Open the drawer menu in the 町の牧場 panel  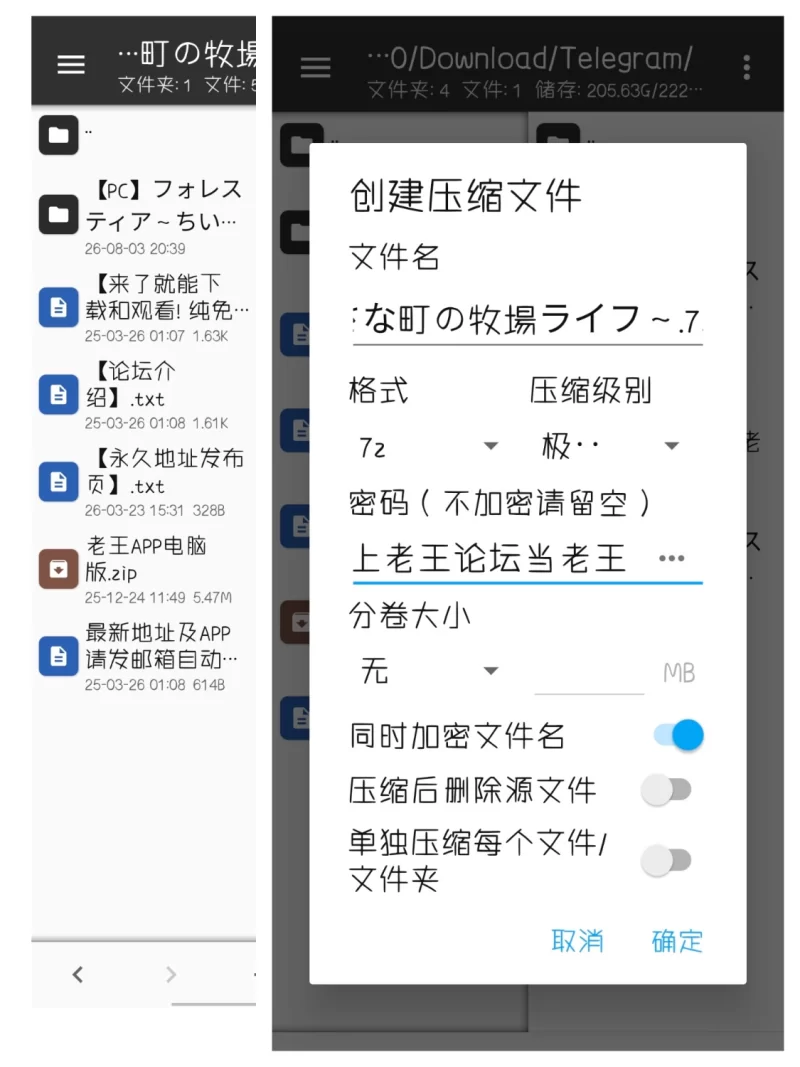click(x=71, y=65)
